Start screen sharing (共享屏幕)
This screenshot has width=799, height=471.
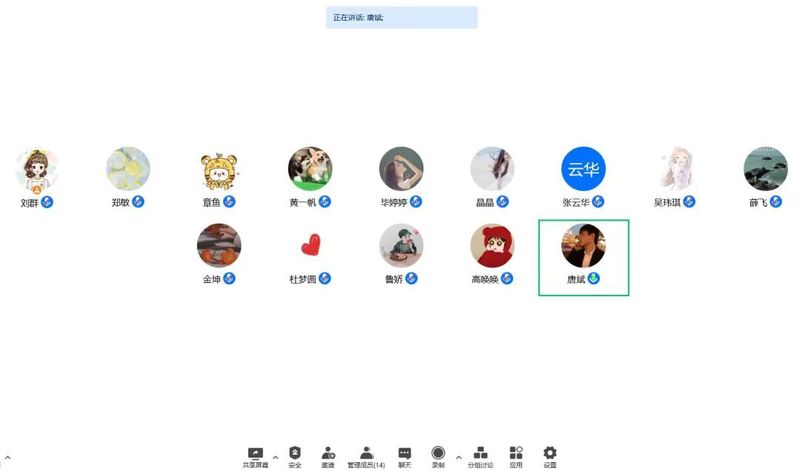coord(255,455)
